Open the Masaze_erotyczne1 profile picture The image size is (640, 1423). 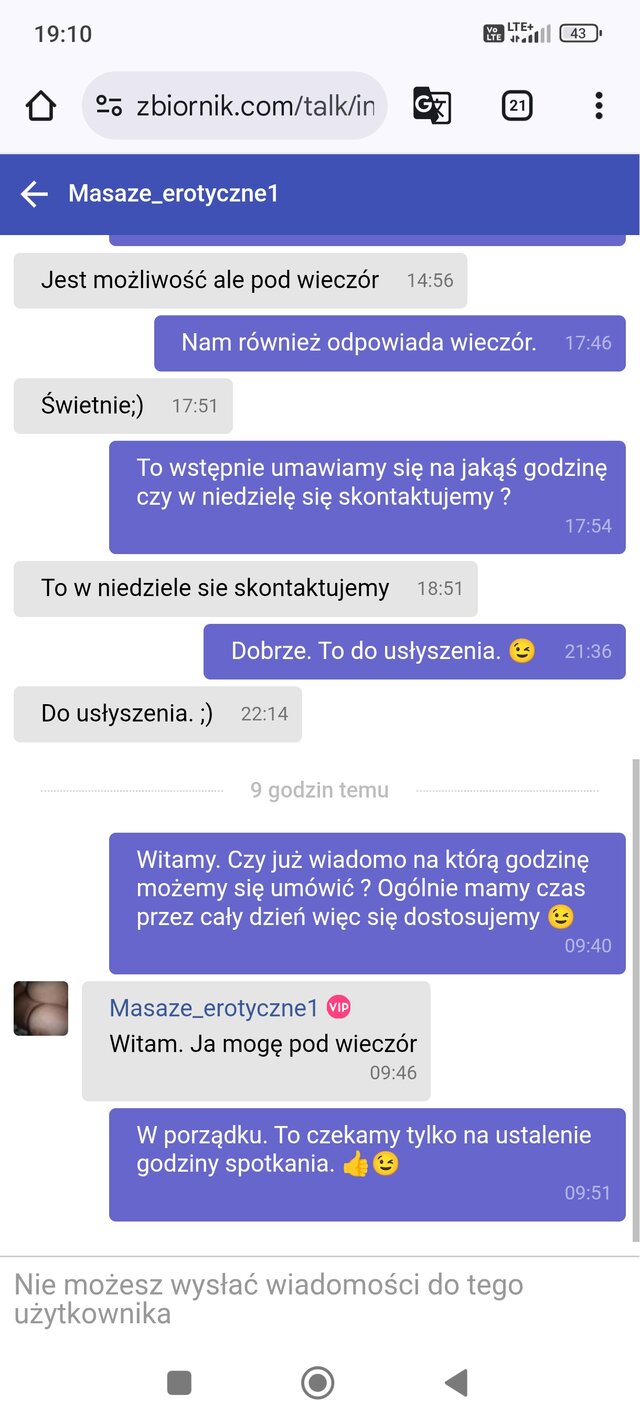[41, 1008]
